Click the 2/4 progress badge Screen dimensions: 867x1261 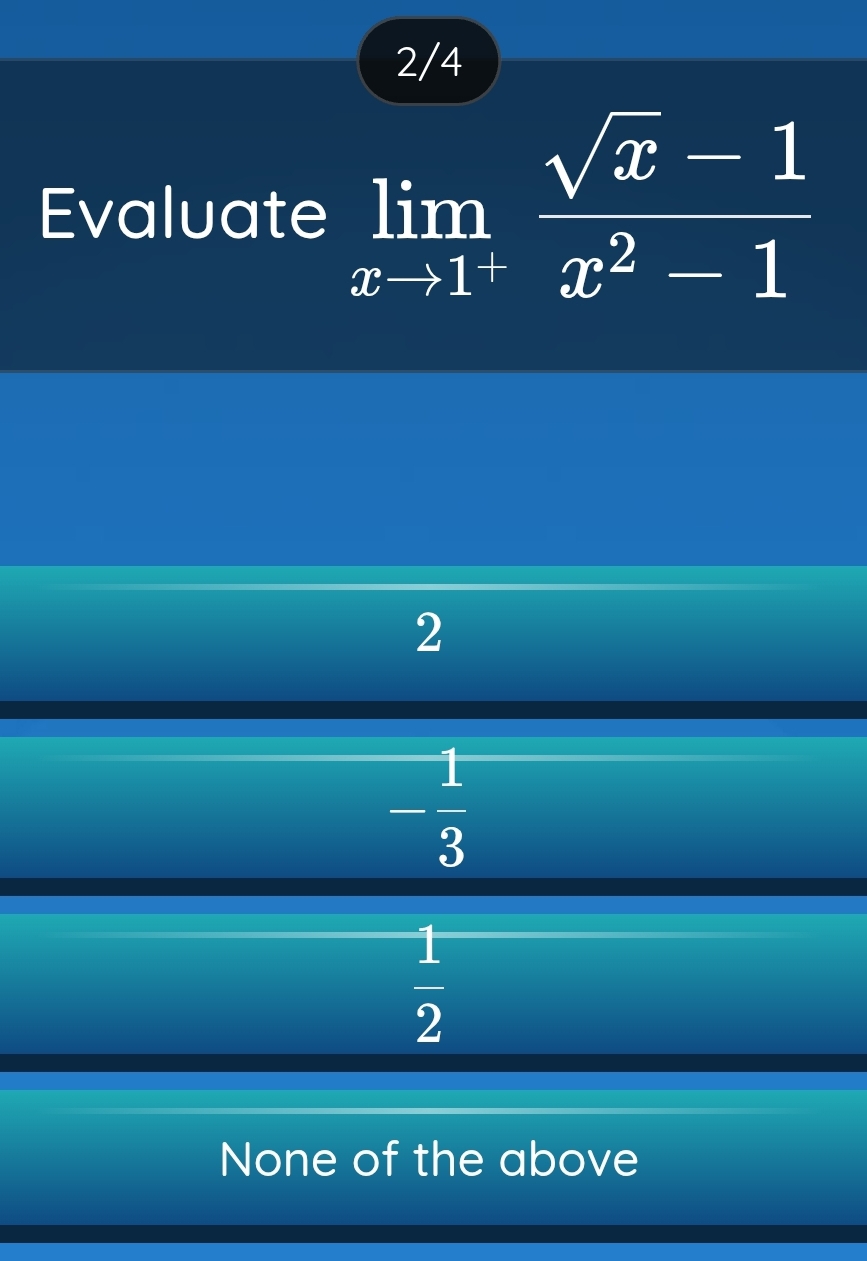tap(428, 61)
